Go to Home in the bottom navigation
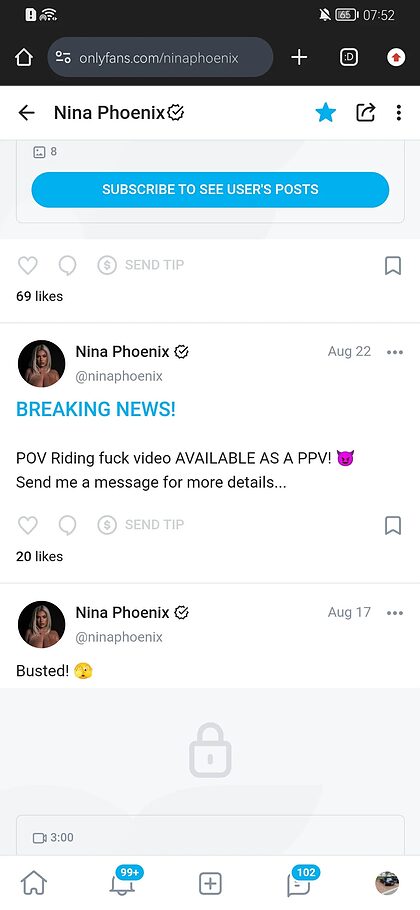 click(34, 883)
